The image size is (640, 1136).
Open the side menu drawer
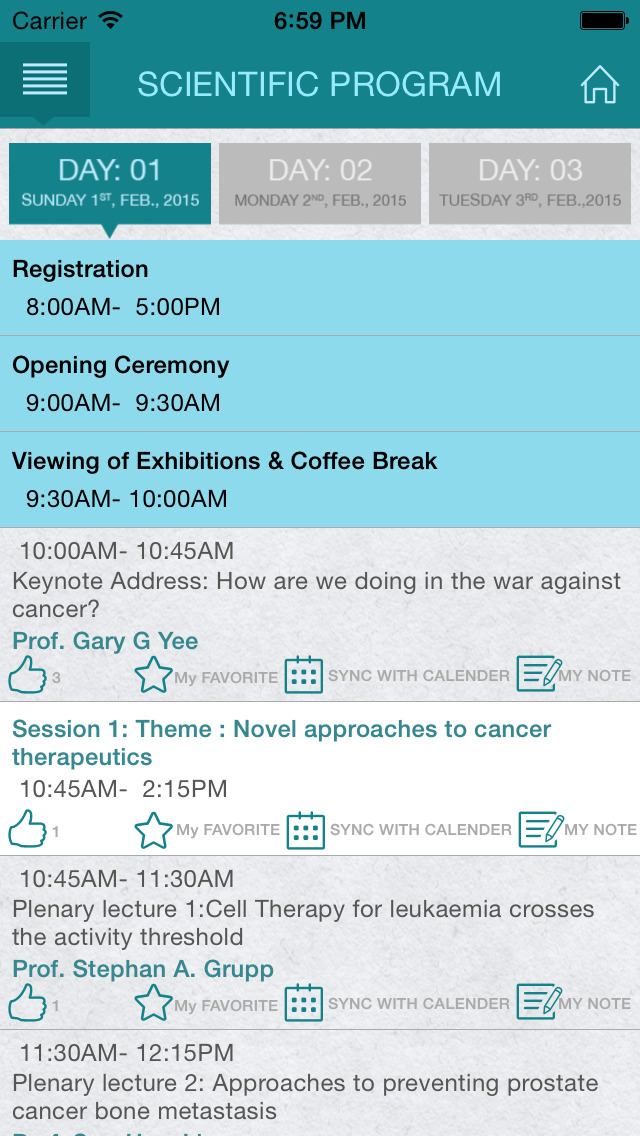click(x=45, y=80)
